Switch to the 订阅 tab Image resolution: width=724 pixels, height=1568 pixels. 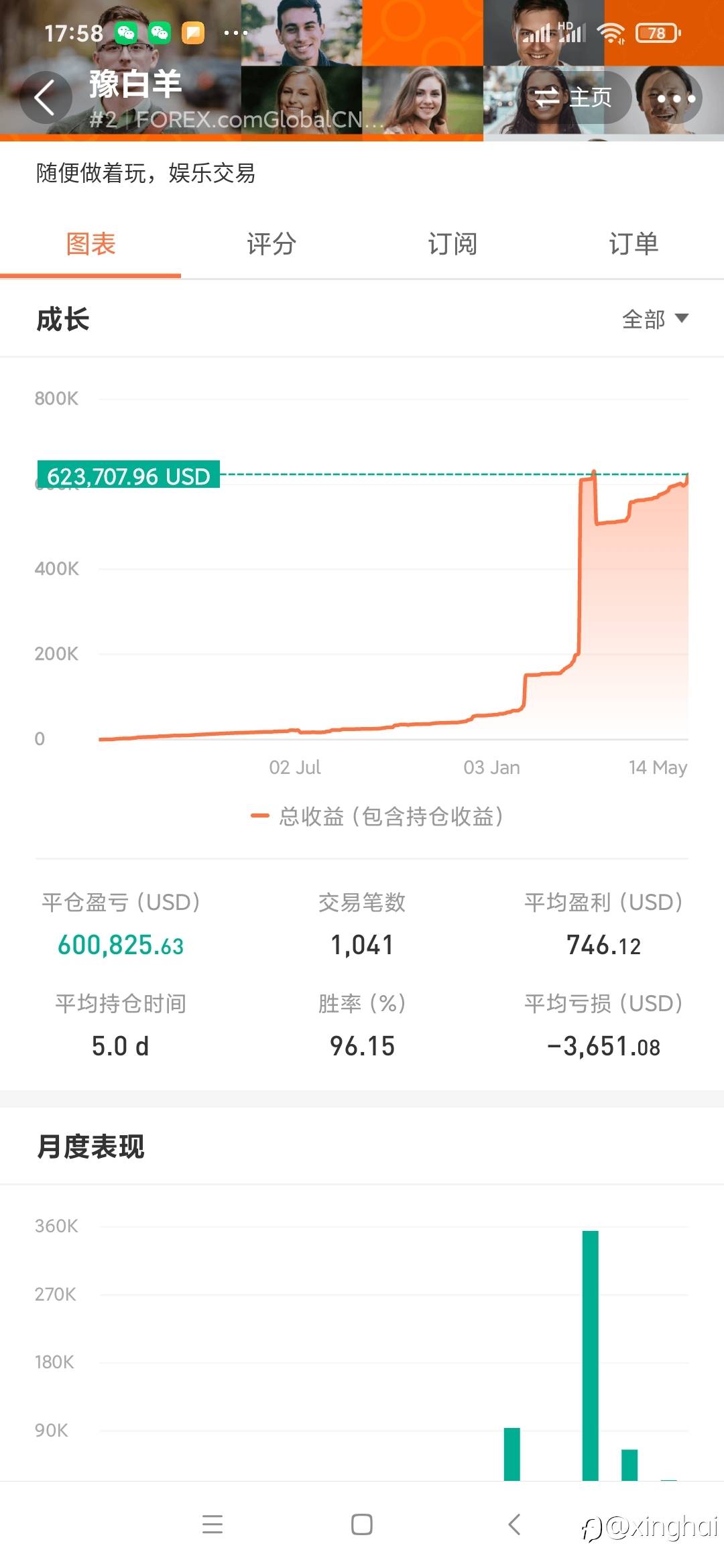click(452, 245)
